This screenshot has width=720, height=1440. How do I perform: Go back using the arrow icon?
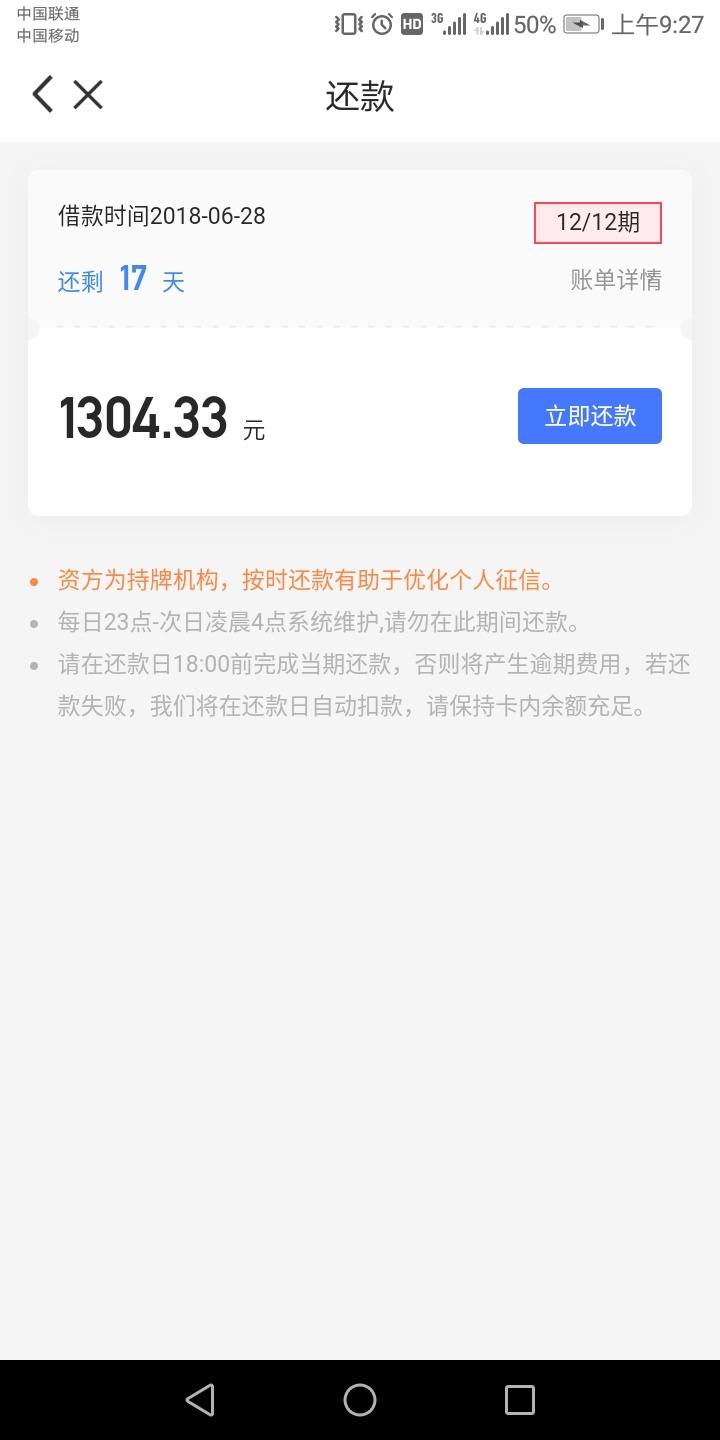click(x=42, y=96)
